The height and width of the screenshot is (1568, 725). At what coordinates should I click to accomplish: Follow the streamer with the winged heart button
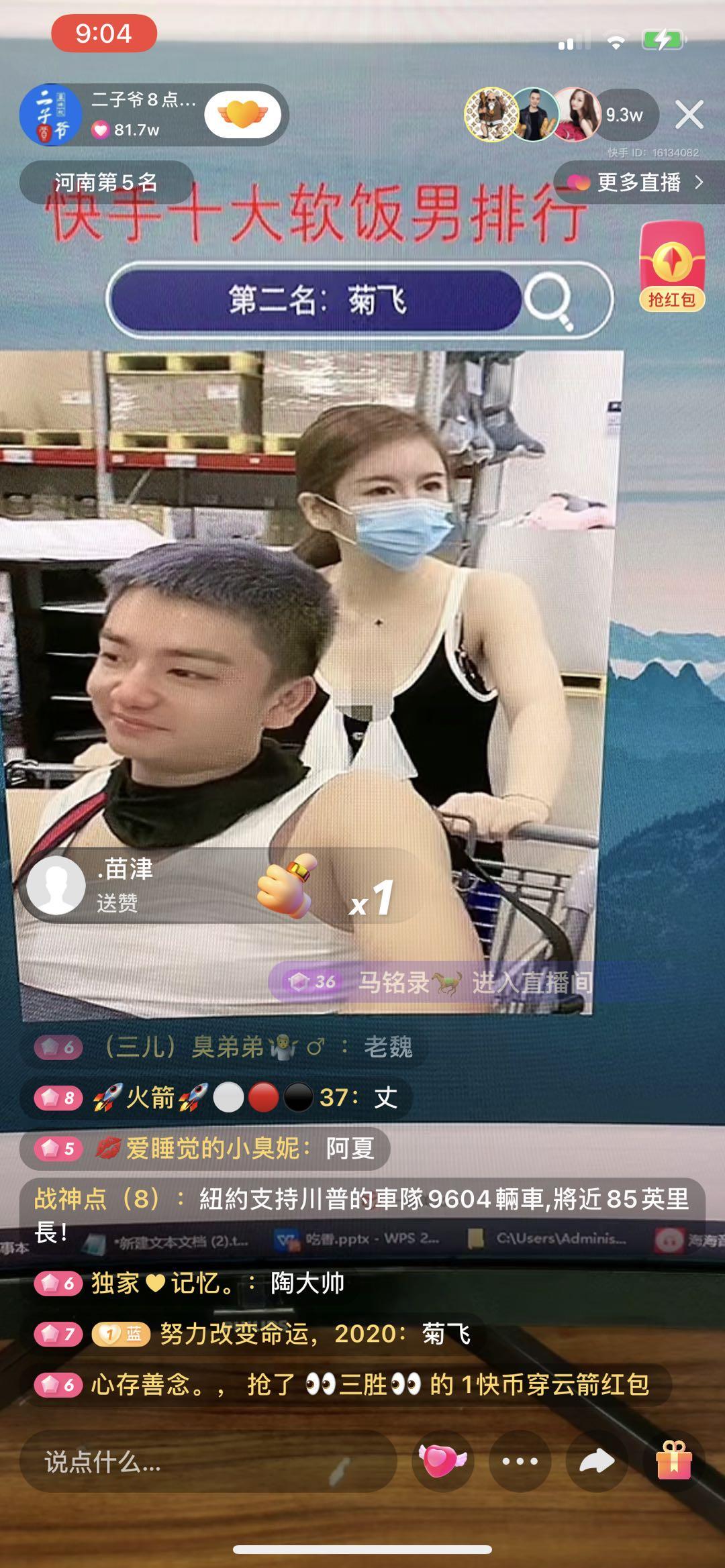(242, 115)
